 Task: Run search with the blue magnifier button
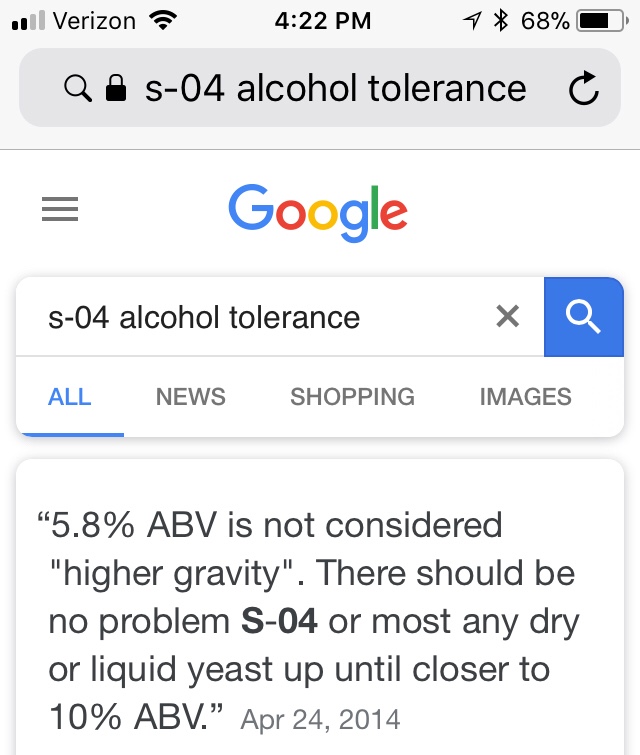click(583, 317)
